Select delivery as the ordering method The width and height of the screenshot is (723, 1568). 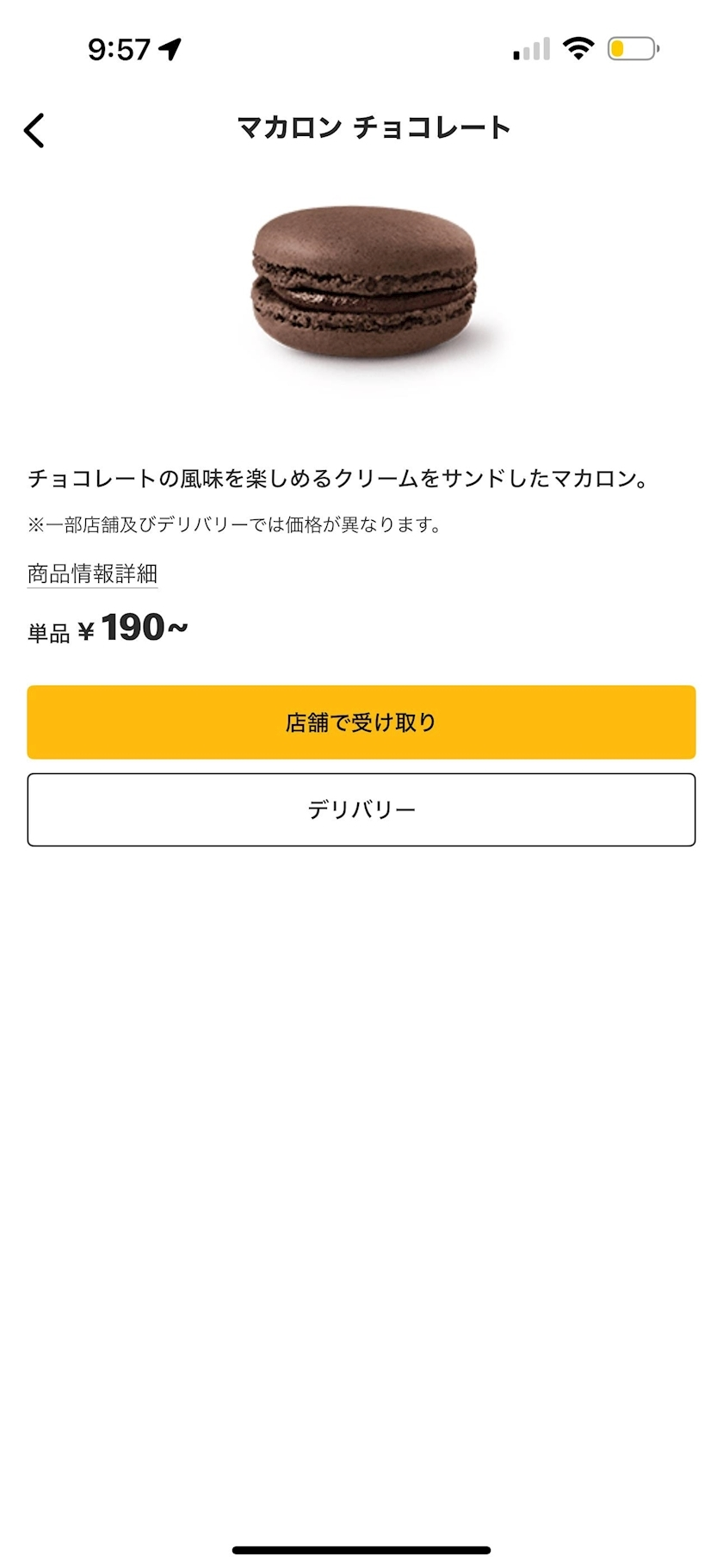361,809
